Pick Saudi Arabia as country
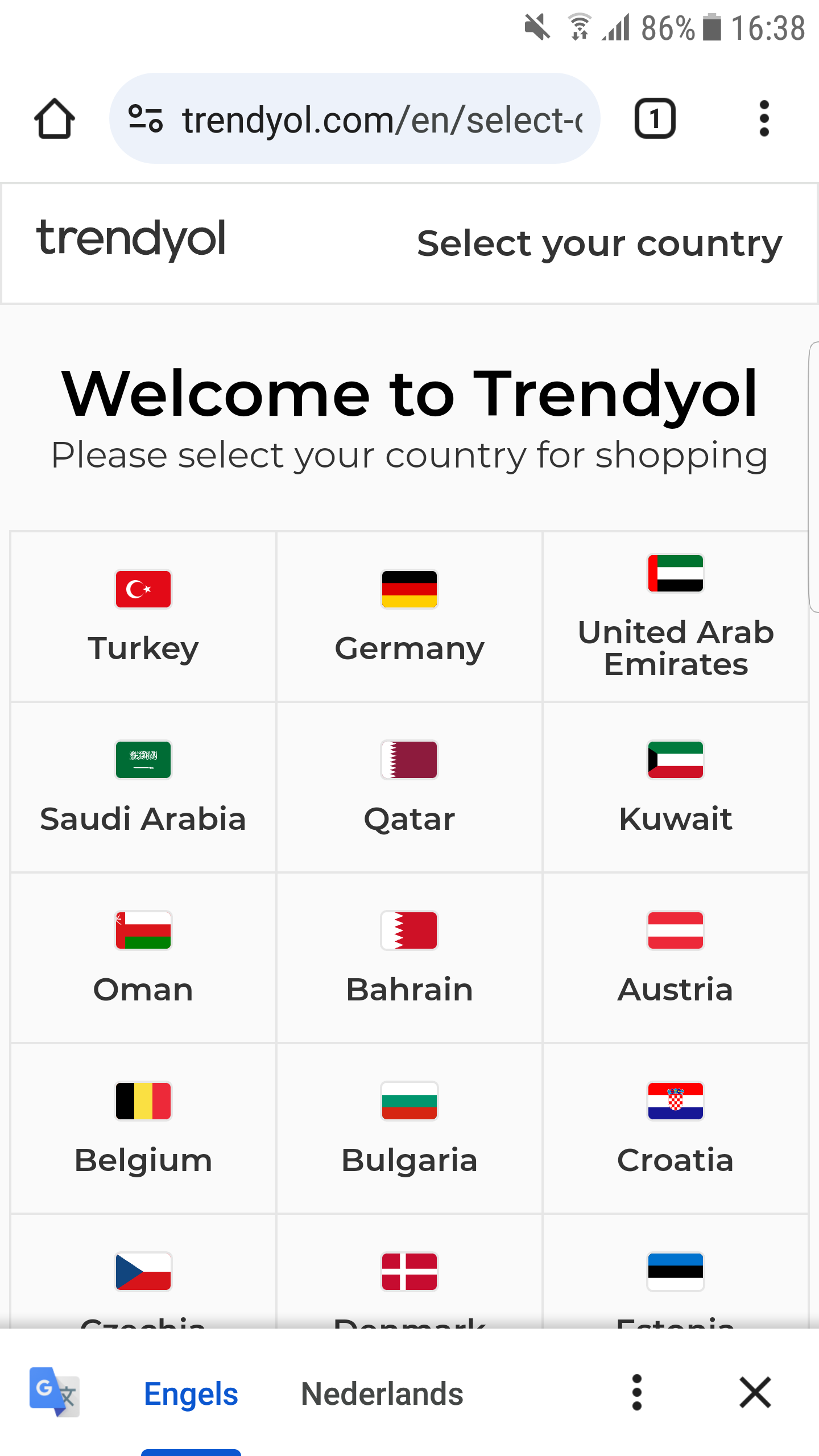The image size is (819, 1456). coord(143,788)
